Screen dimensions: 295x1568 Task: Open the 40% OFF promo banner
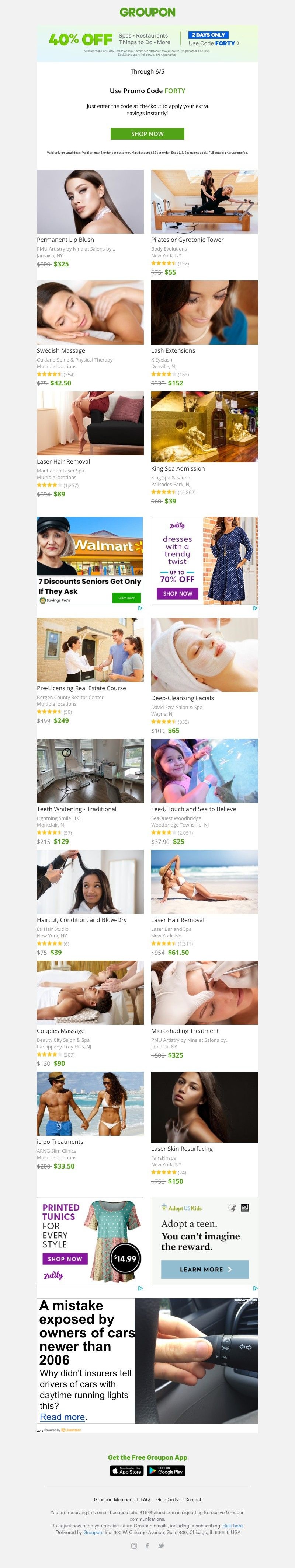[x=147, y=40]
